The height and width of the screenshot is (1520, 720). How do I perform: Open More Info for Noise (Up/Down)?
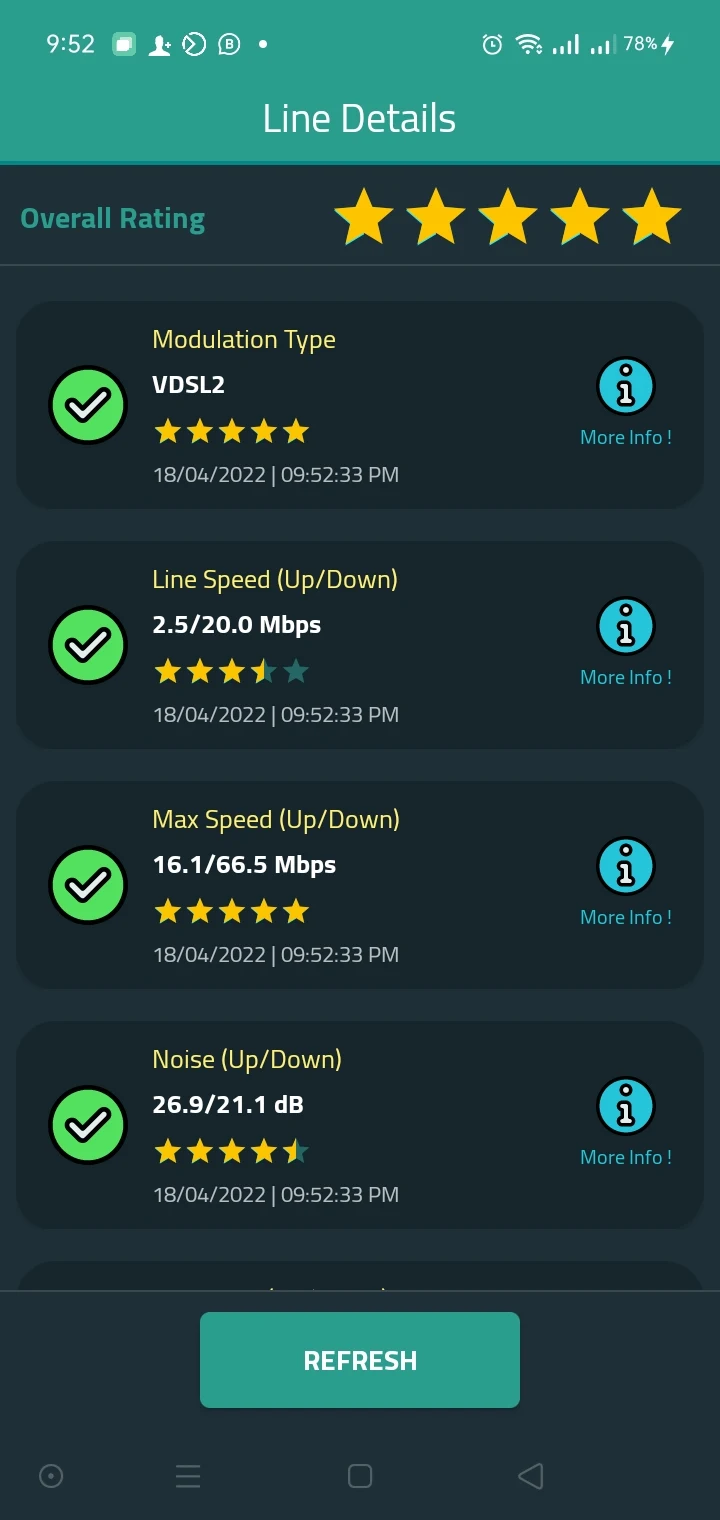coord(626,1105)
